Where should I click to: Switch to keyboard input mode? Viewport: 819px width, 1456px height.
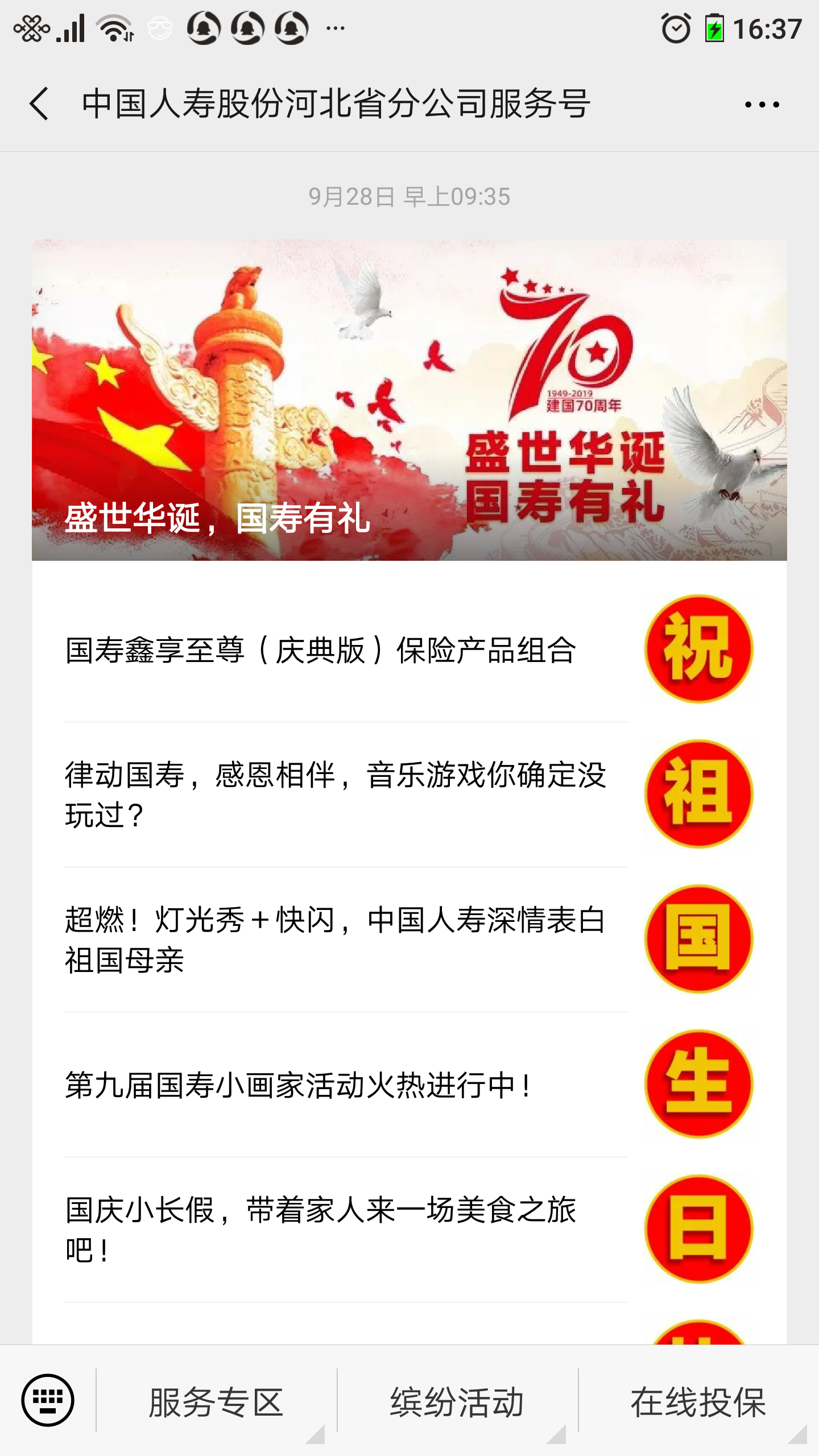click(x=48, y=1400)
